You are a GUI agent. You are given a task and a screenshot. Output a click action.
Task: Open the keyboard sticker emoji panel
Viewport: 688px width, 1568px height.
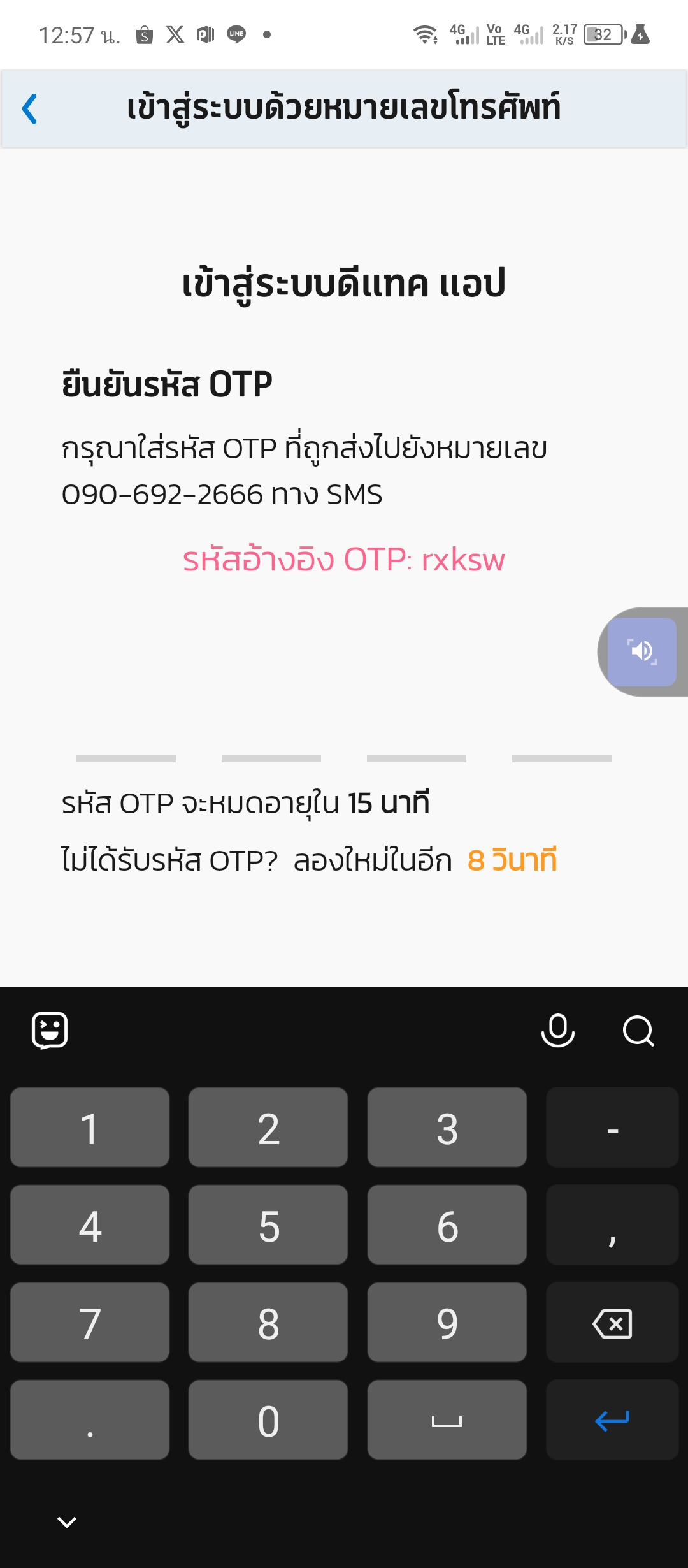pos(50,1031)
